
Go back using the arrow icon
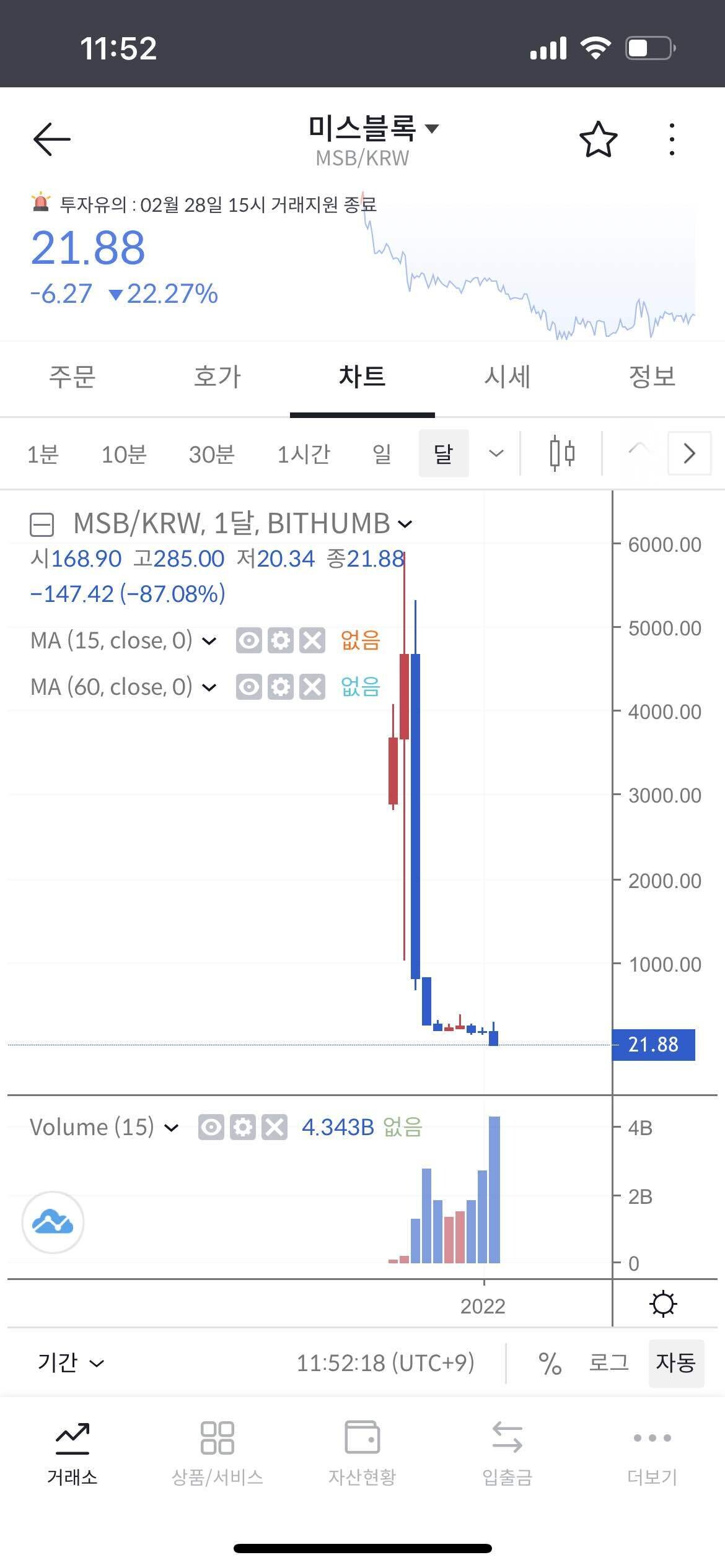point(52,139)
